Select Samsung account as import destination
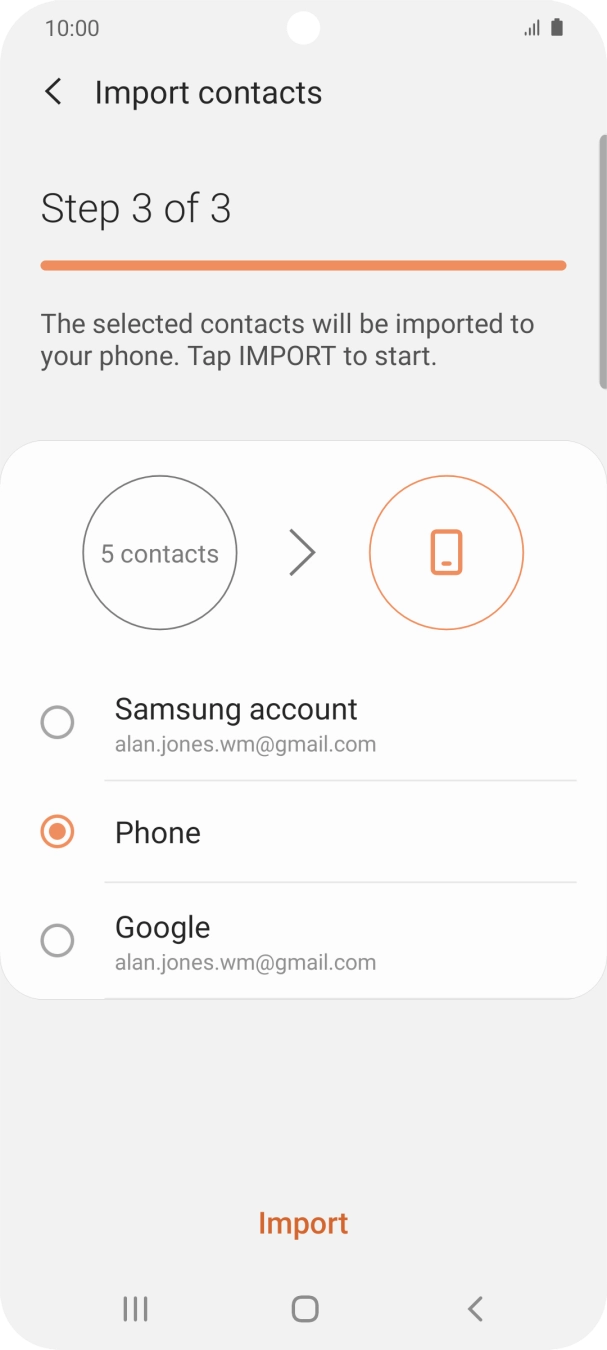This screenshot has width=607, height=1350. (x=57, y=722)
